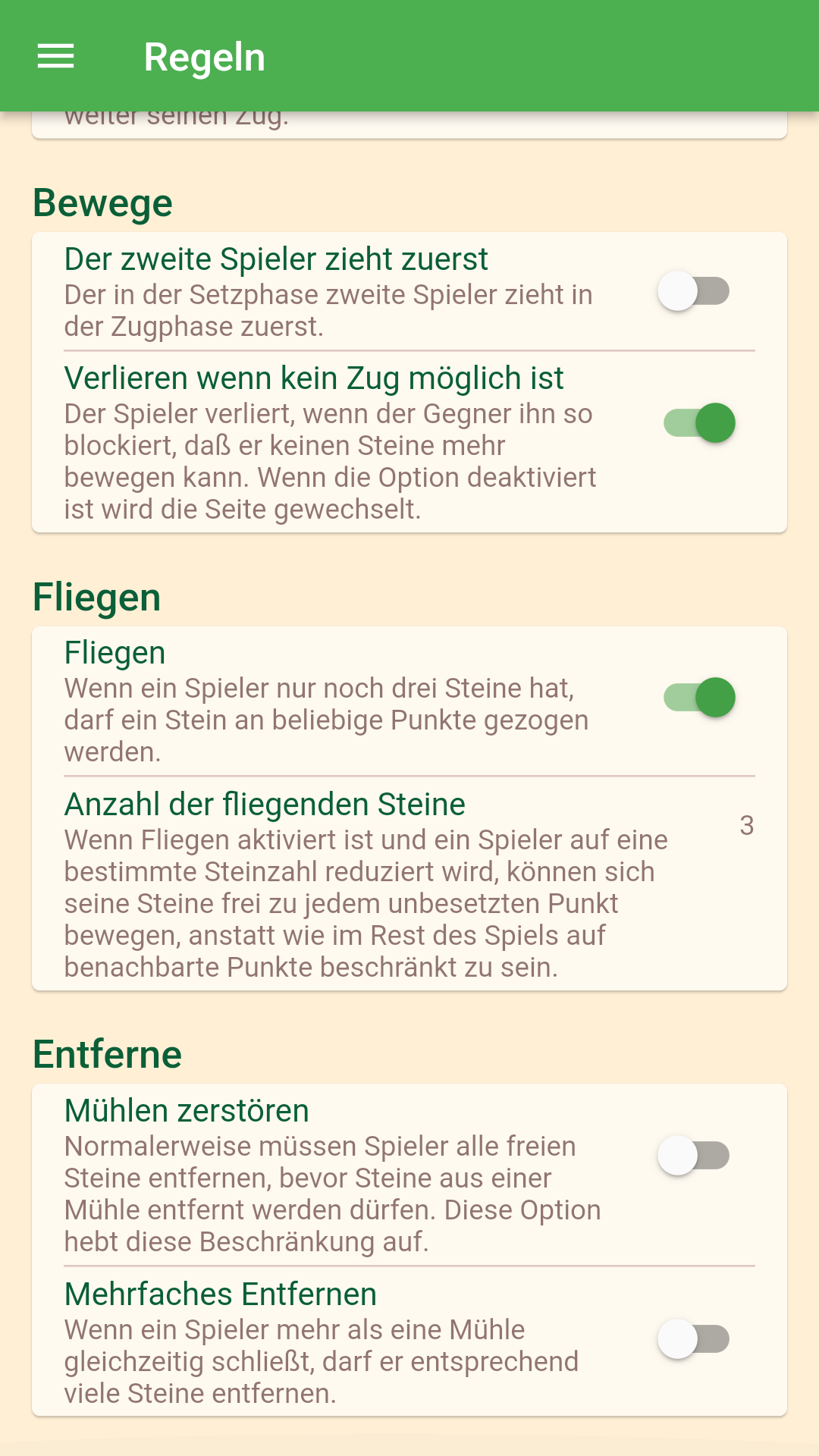The width and height of the screenshot is (819, 1456).
Task: Enable the 'Mühlen zerstören' option
Action: (693, 1156)
